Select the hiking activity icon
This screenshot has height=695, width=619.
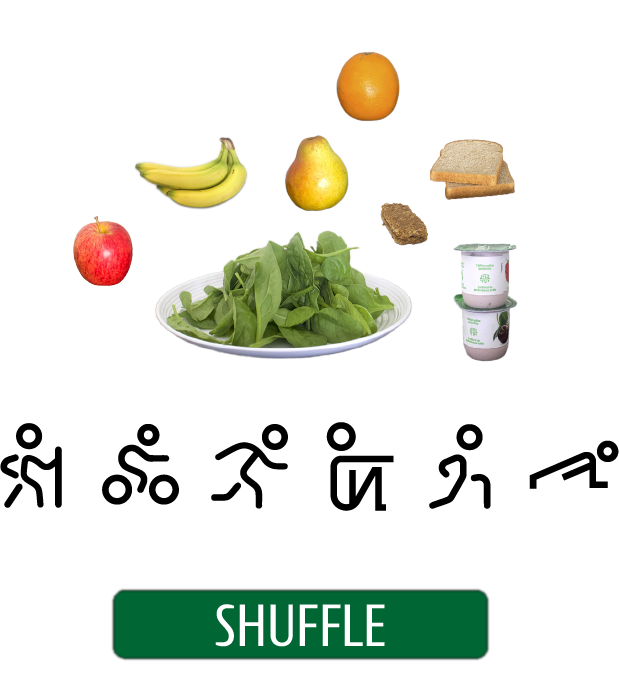tap(33, 467)
